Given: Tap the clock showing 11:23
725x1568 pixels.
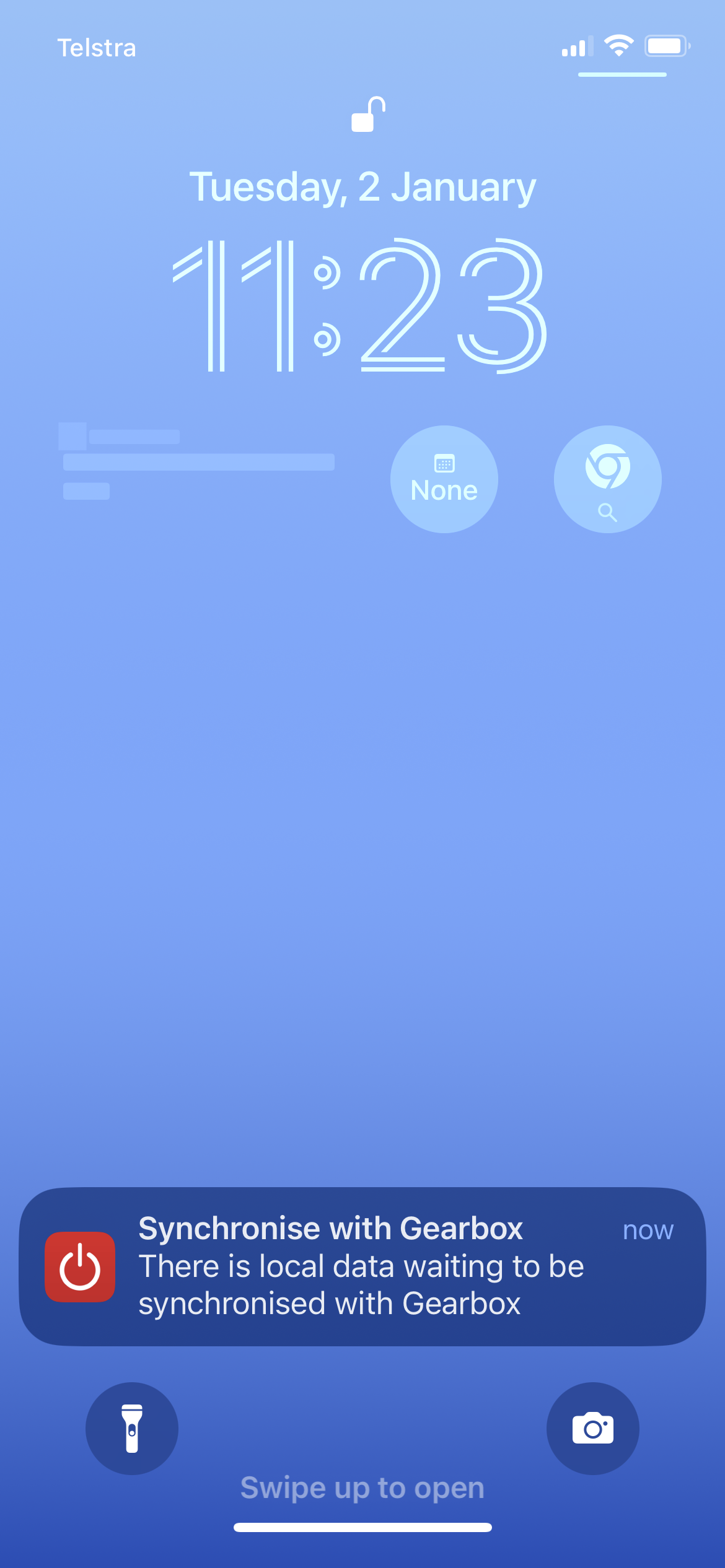Looking at the screenshot, I should (x=362, y=303).
